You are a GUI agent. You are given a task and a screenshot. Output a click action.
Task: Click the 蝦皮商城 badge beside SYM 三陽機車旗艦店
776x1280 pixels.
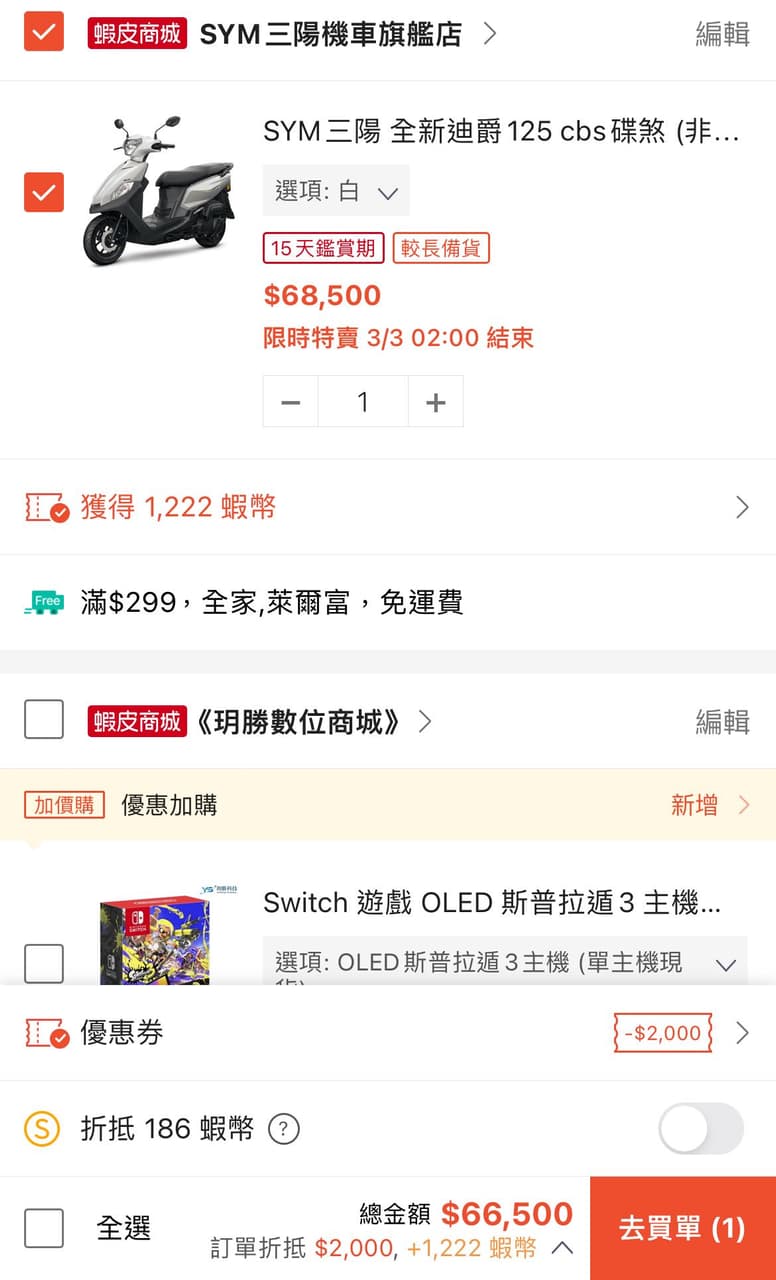click(x=137, y=32)
